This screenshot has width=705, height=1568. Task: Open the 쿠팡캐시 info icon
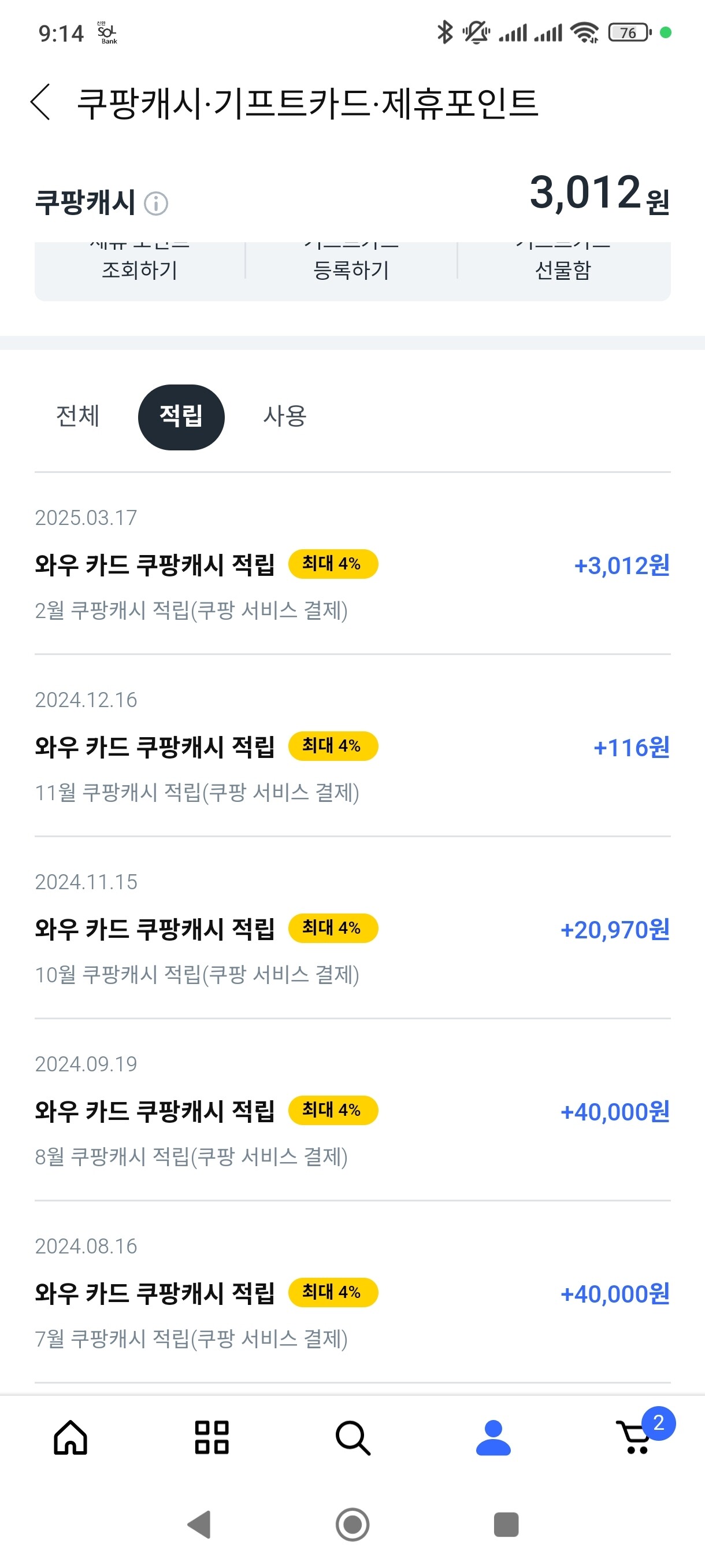pyautogui.click(x=155, y=204)
